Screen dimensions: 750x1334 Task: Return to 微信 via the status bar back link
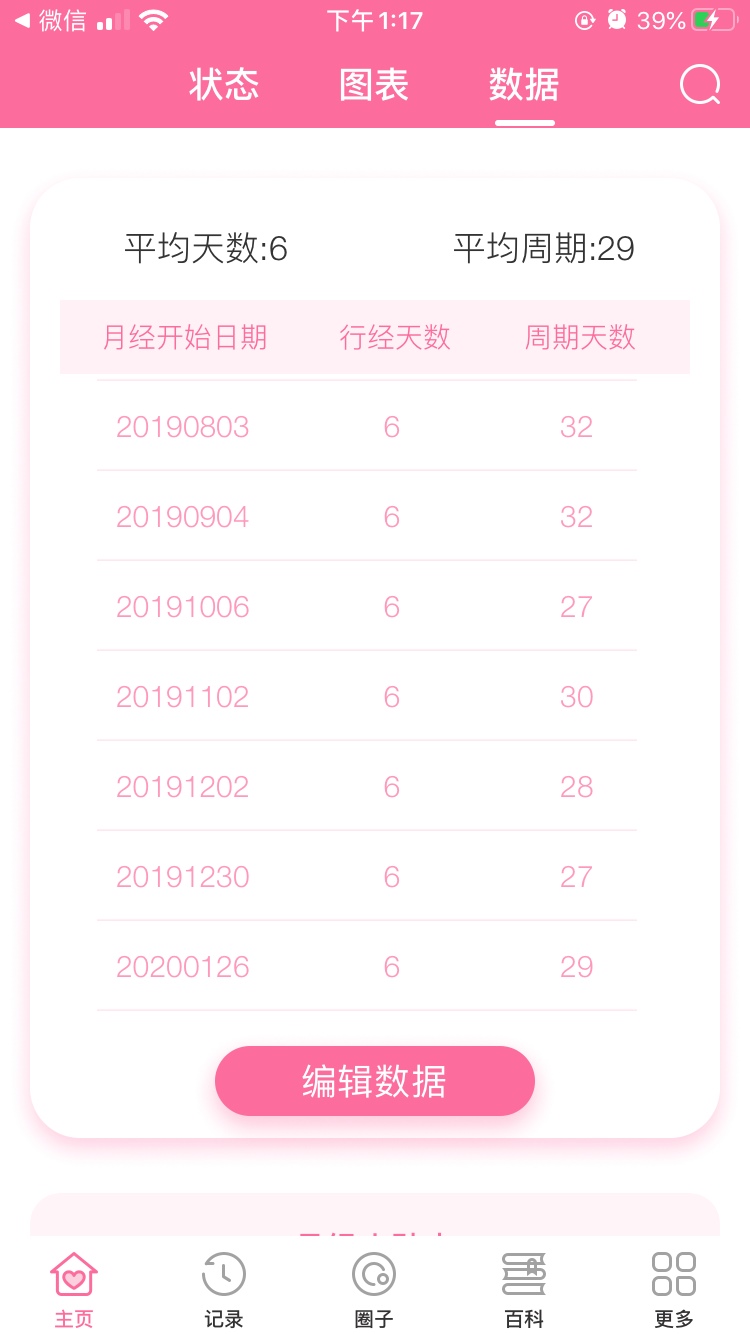click(x=50, y=20)
